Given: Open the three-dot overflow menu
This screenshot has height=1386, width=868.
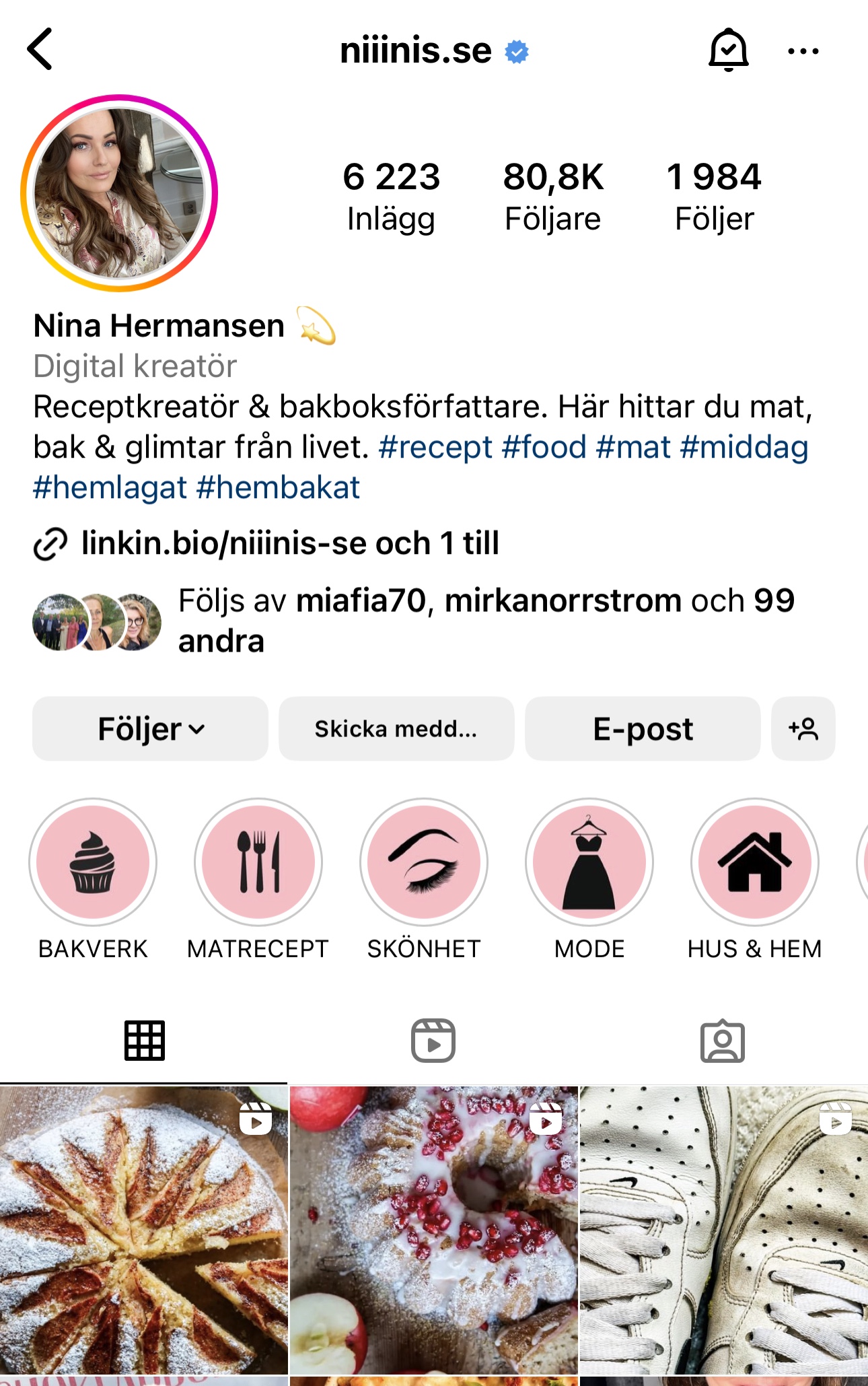Looking at the screenshot, I should (803, 51).
